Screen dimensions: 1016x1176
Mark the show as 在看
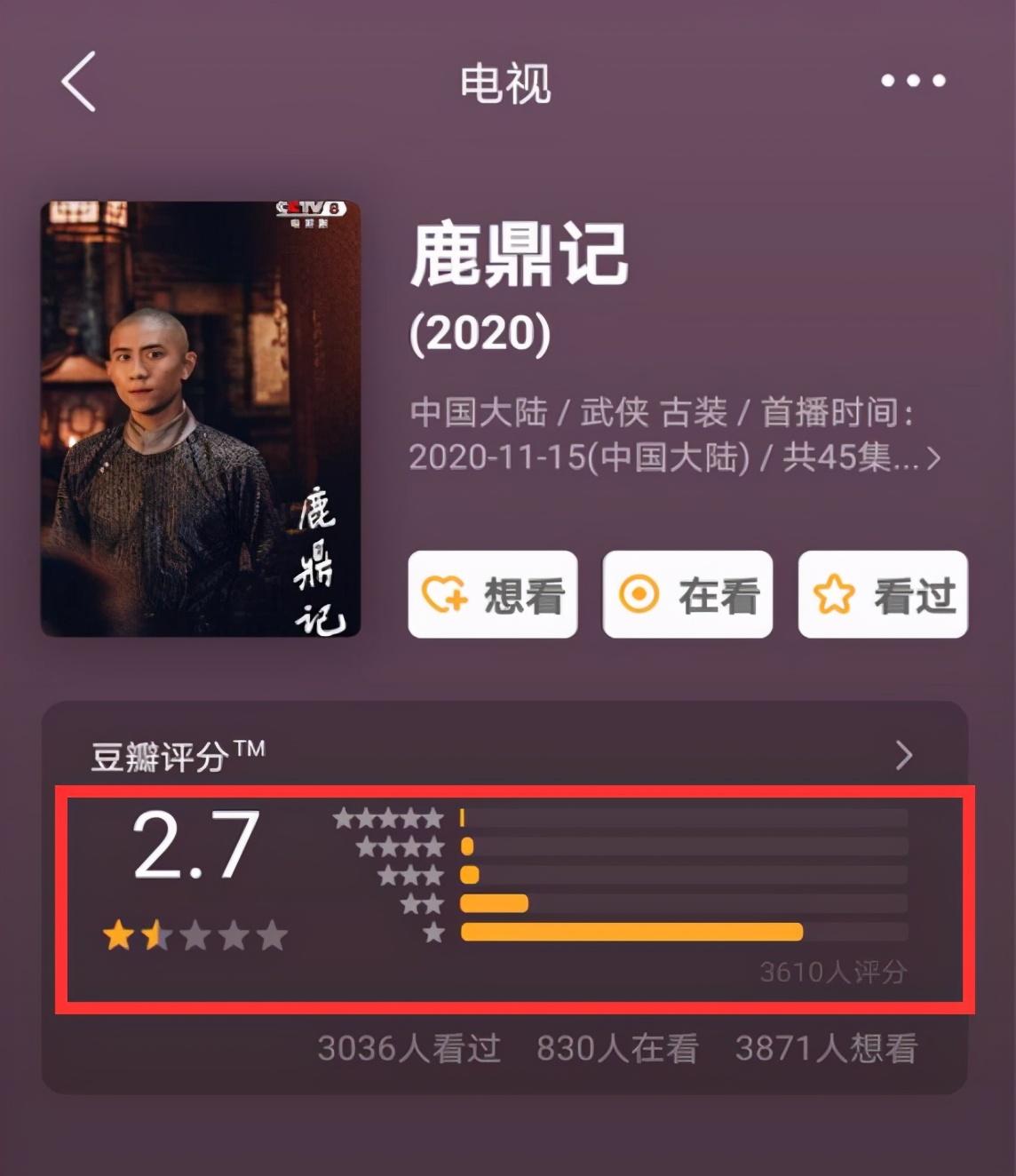point(687,595)
